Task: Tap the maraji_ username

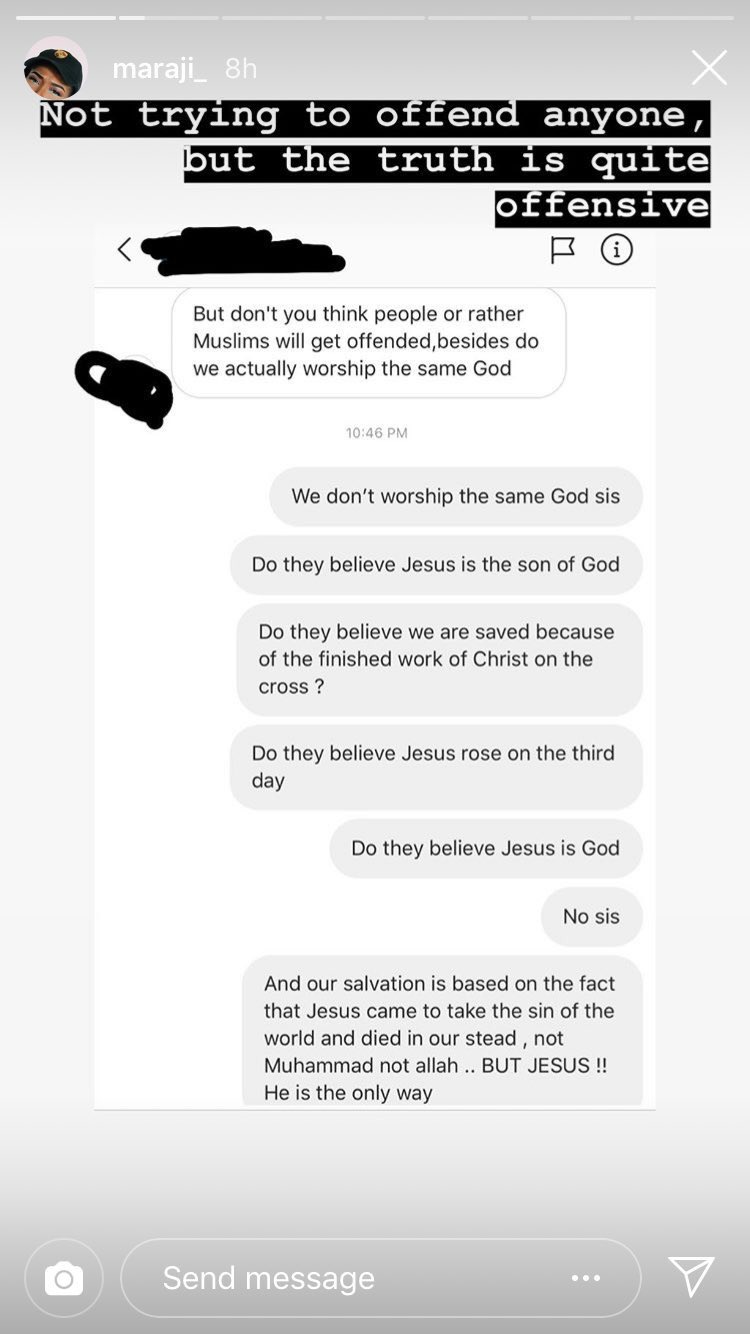Action: 159,68
